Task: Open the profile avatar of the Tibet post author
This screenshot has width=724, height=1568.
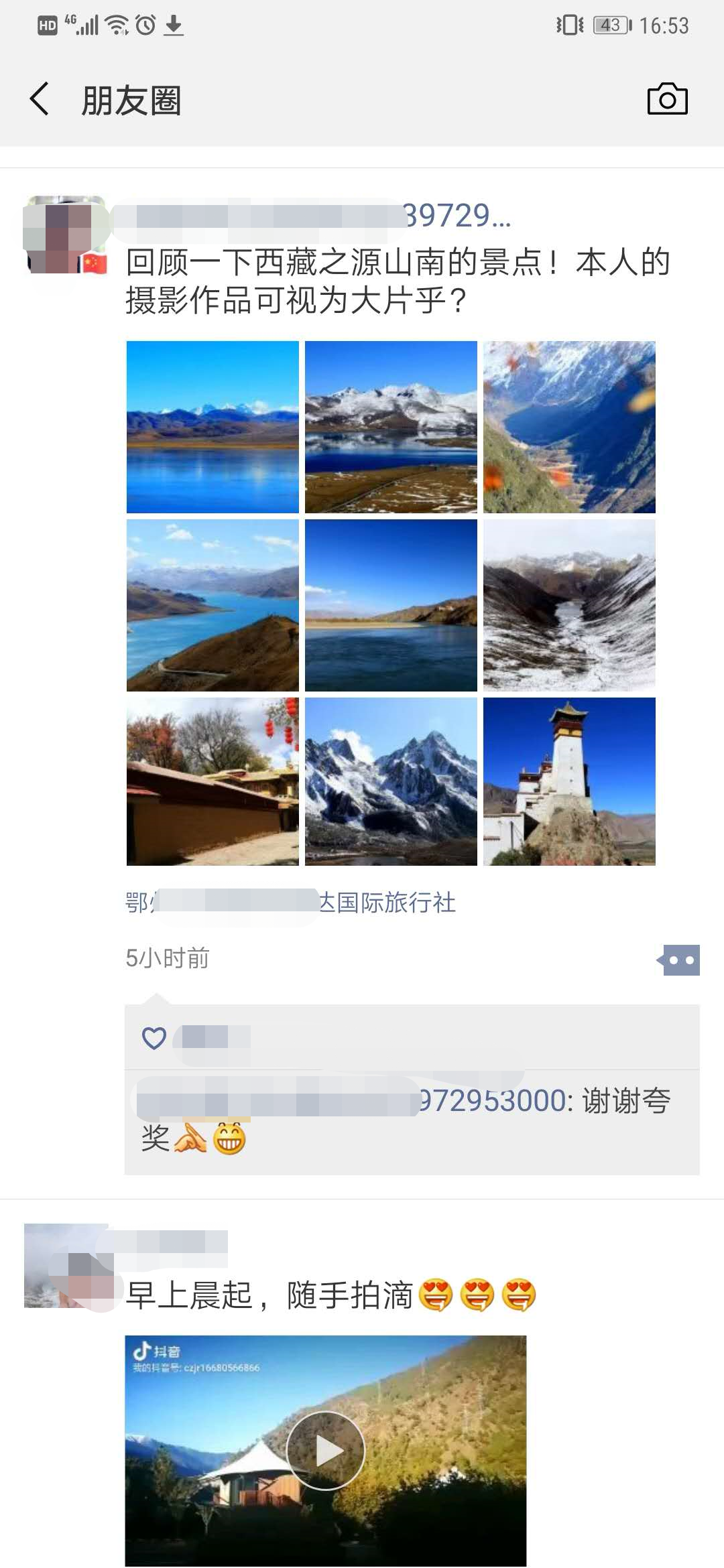Action: (65, 235)
